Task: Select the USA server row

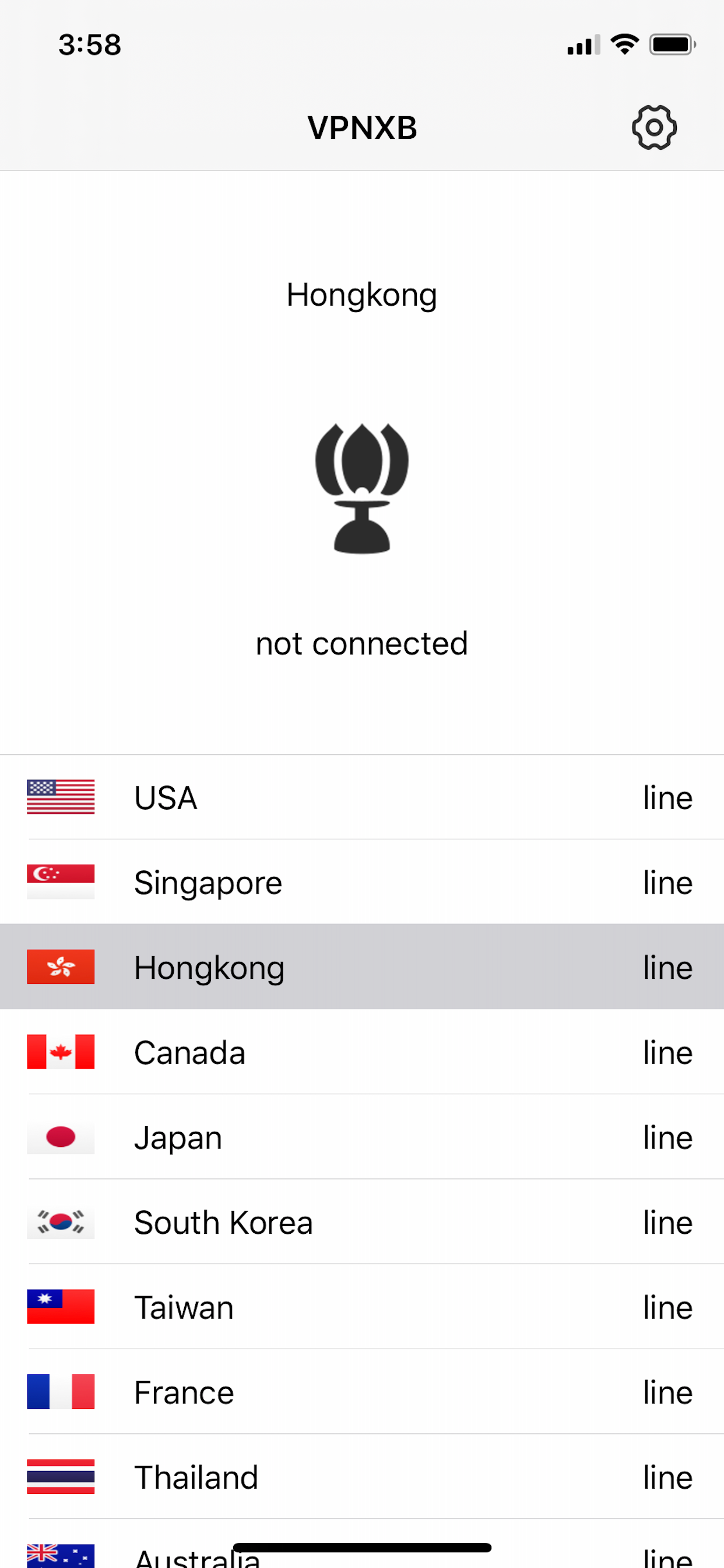Action: point(362,798)
